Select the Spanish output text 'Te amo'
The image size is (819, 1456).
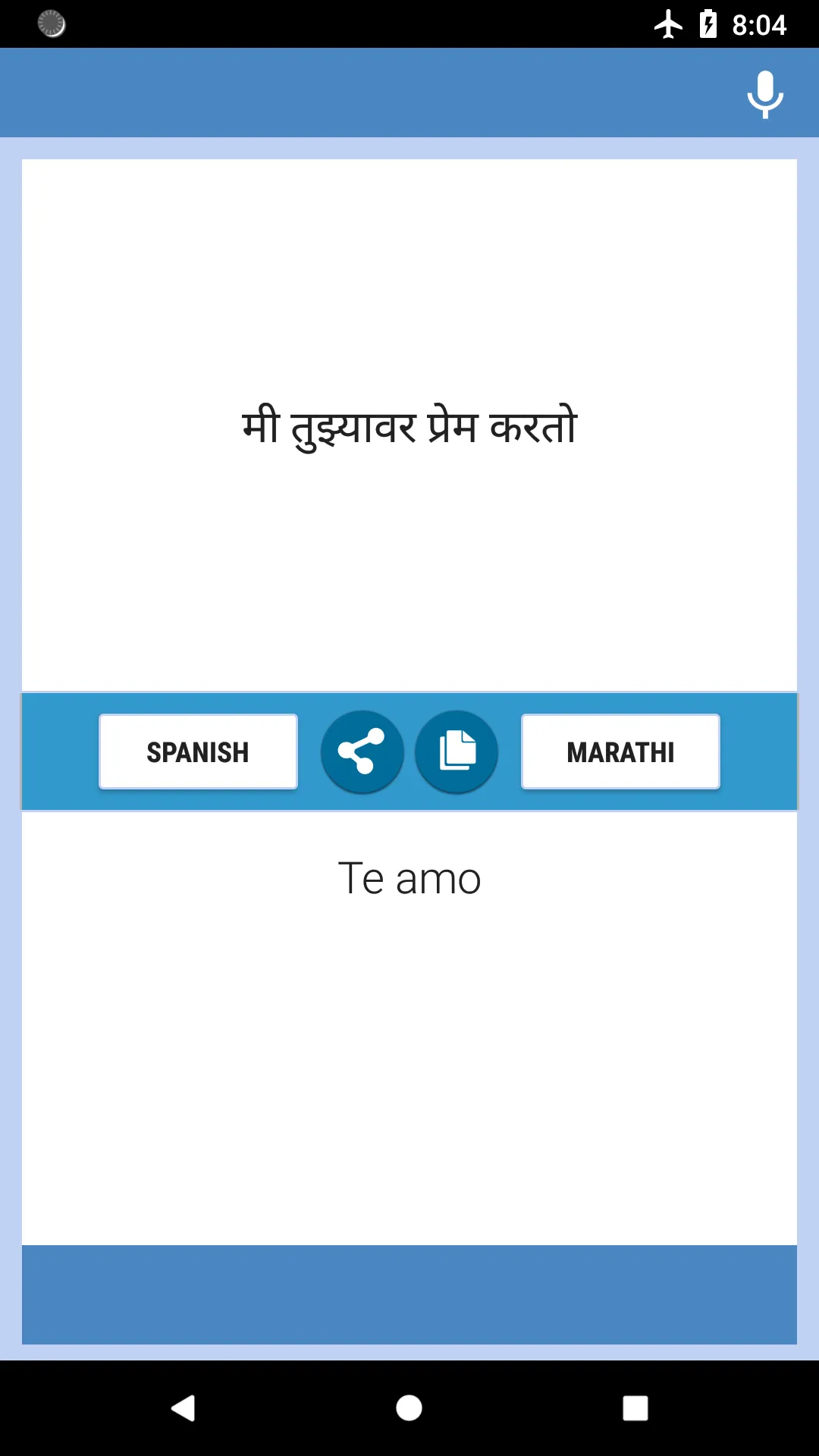tap(409, 878)
